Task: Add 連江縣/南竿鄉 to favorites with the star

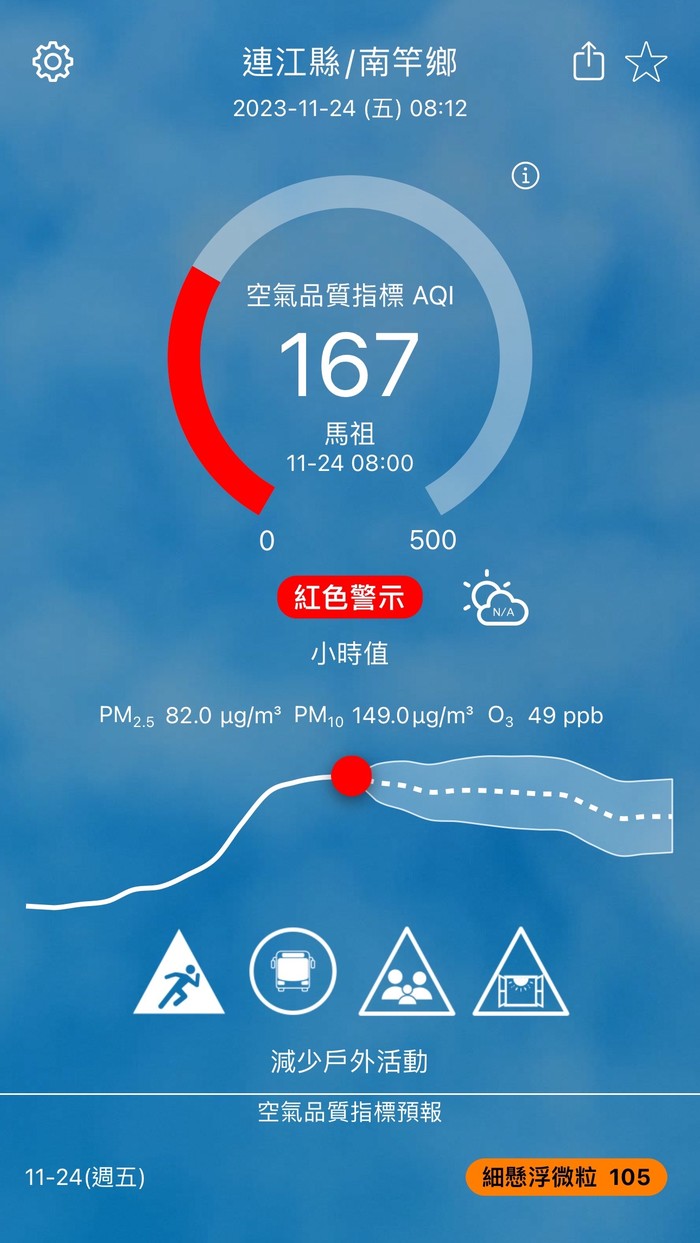Action: point(646,63)
